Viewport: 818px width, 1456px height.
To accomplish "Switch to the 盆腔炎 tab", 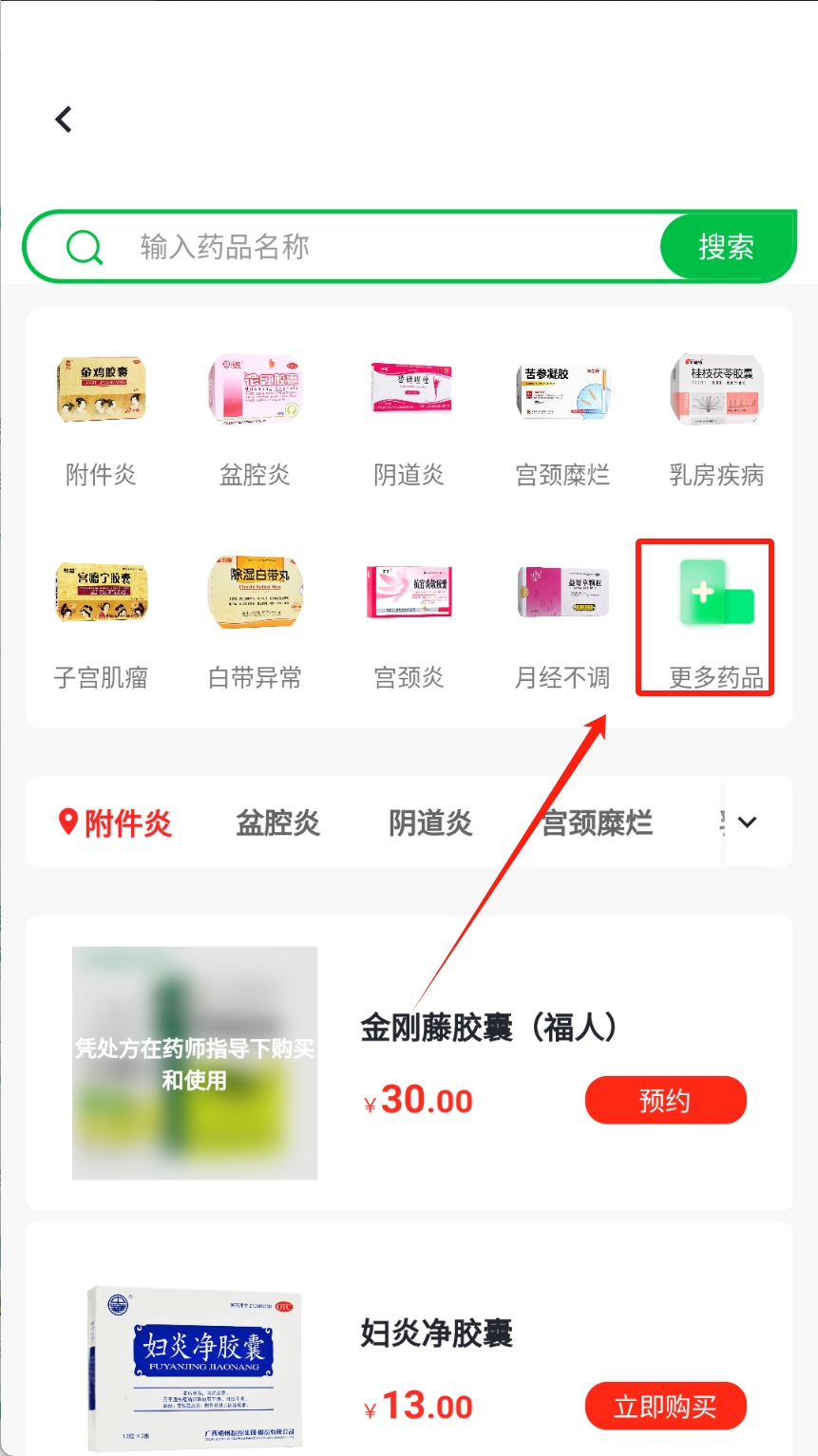I will click(x=278, y=823).
